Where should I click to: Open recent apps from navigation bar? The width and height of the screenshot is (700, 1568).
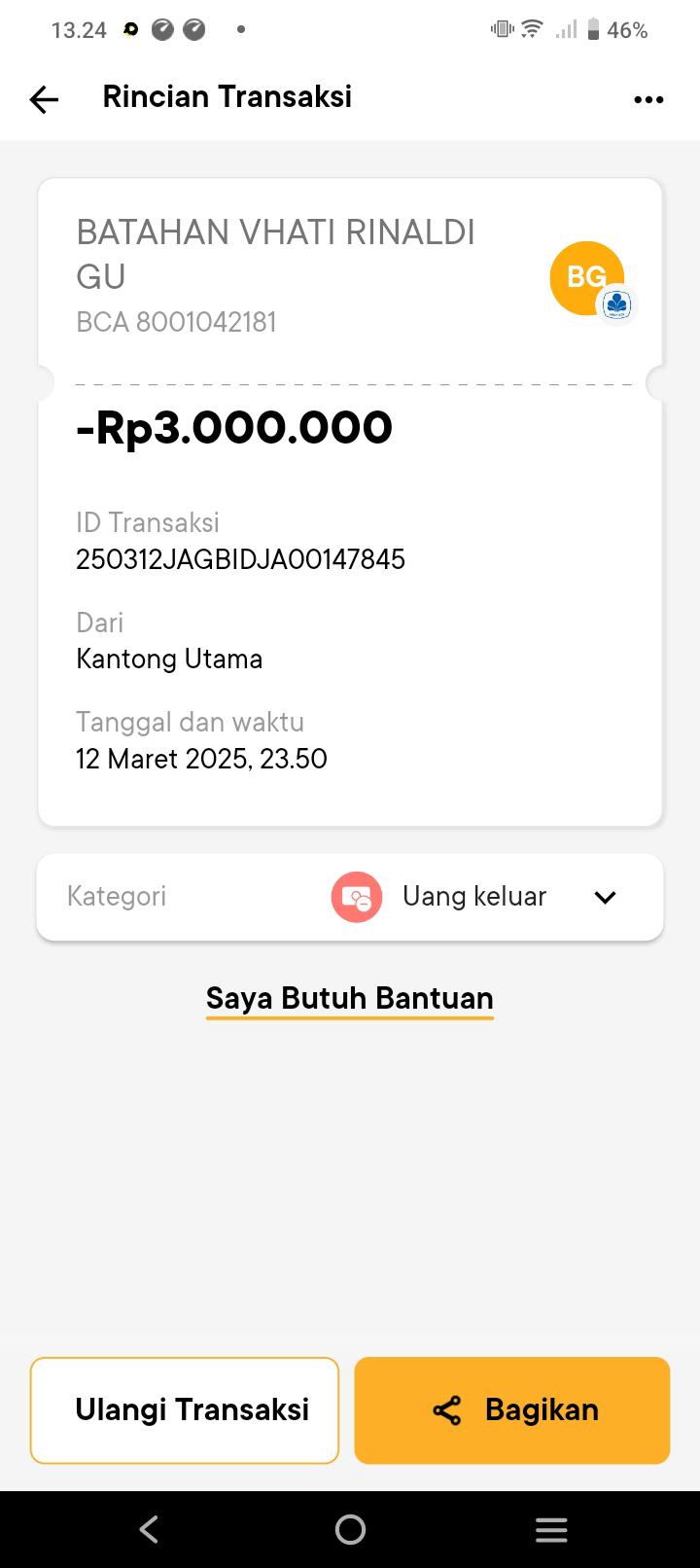click(x=551, y=1530)
